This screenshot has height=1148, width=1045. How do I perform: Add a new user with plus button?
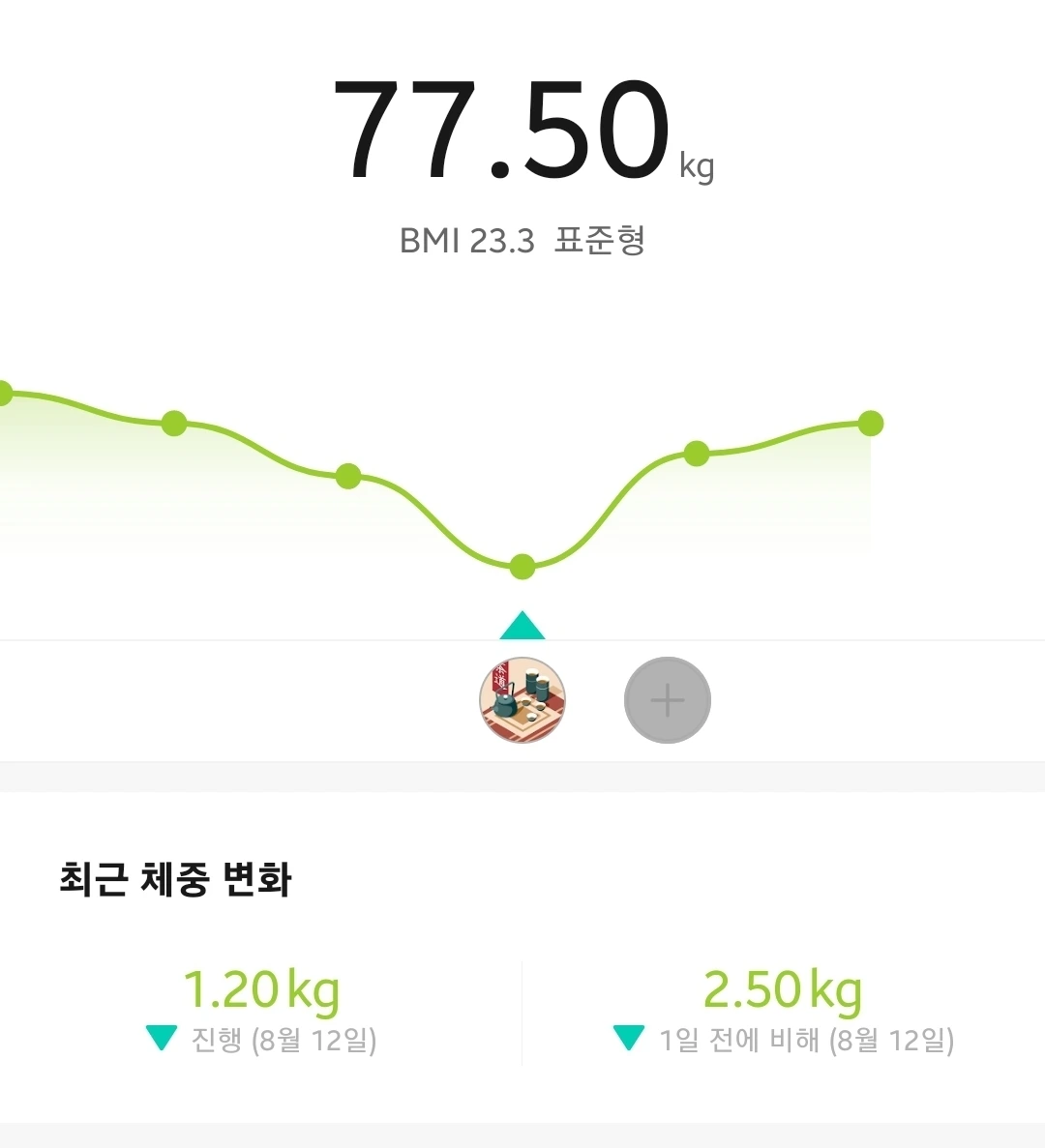click(x=667, y=700)
